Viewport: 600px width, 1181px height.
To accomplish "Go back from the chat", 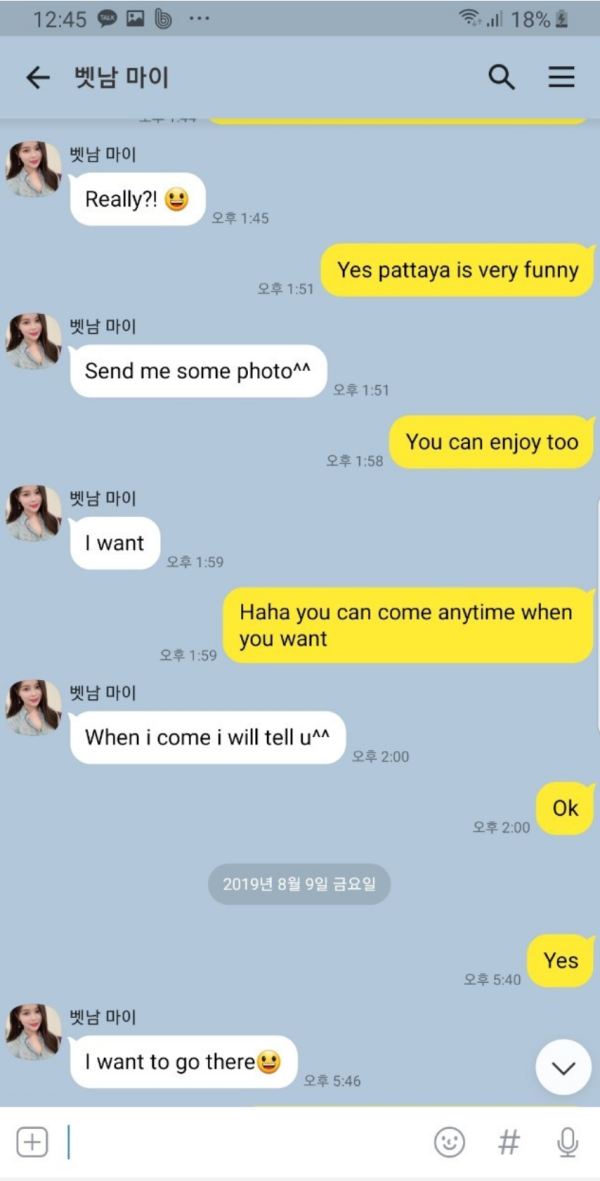I will coord(38,78).
